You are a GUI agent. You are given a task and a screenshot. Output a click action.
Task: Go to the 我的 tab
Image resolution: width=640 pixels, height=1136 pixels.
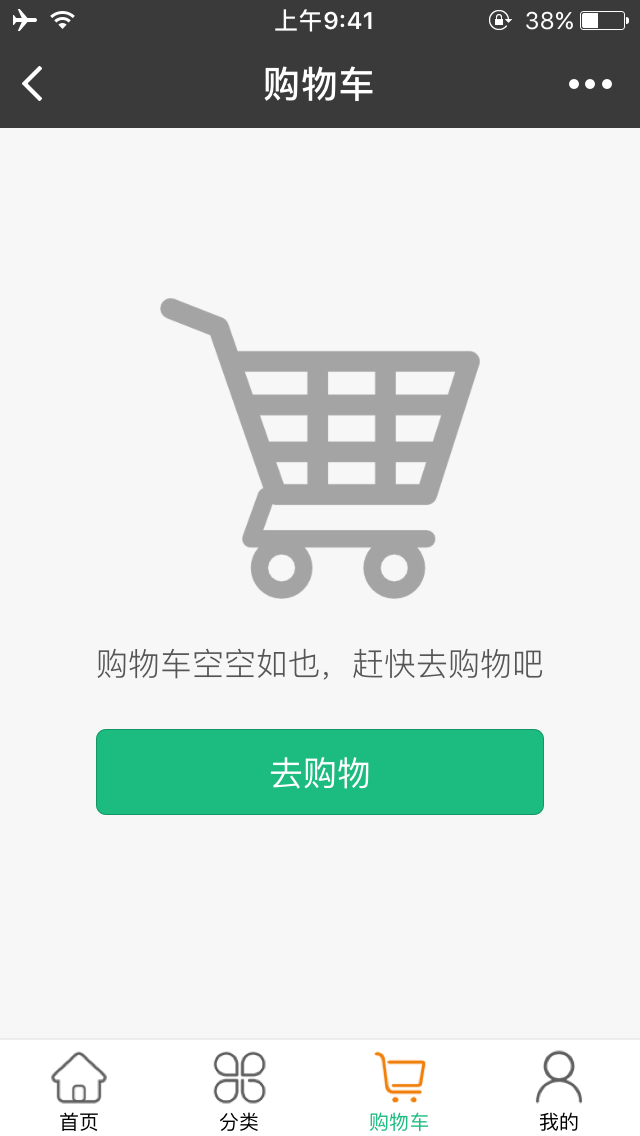(x=558, y=1090)
